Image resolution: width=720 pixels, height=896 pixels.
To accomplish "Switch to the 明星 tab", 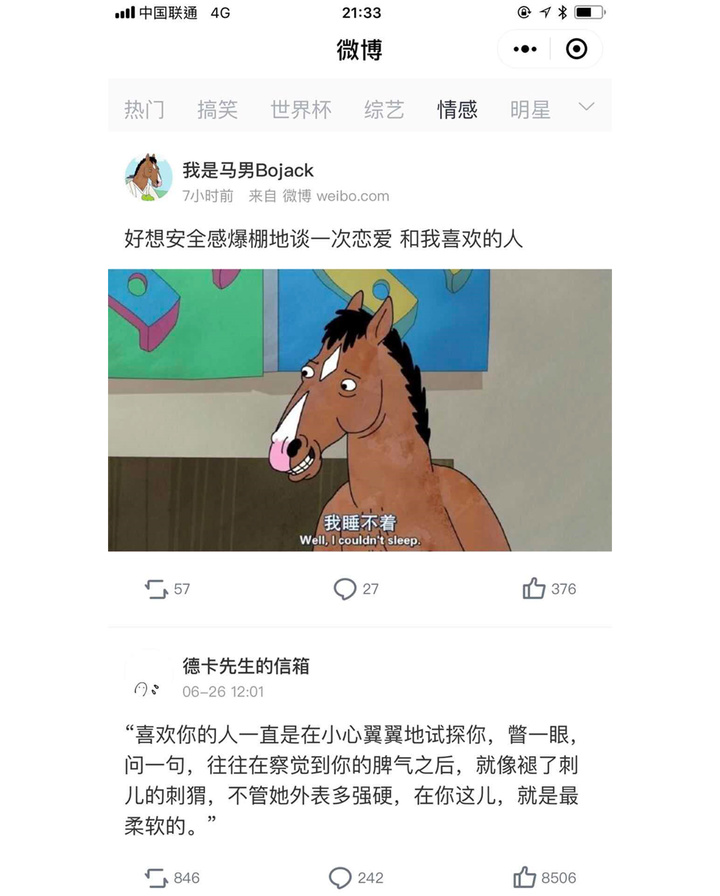I will click(530, 110).
